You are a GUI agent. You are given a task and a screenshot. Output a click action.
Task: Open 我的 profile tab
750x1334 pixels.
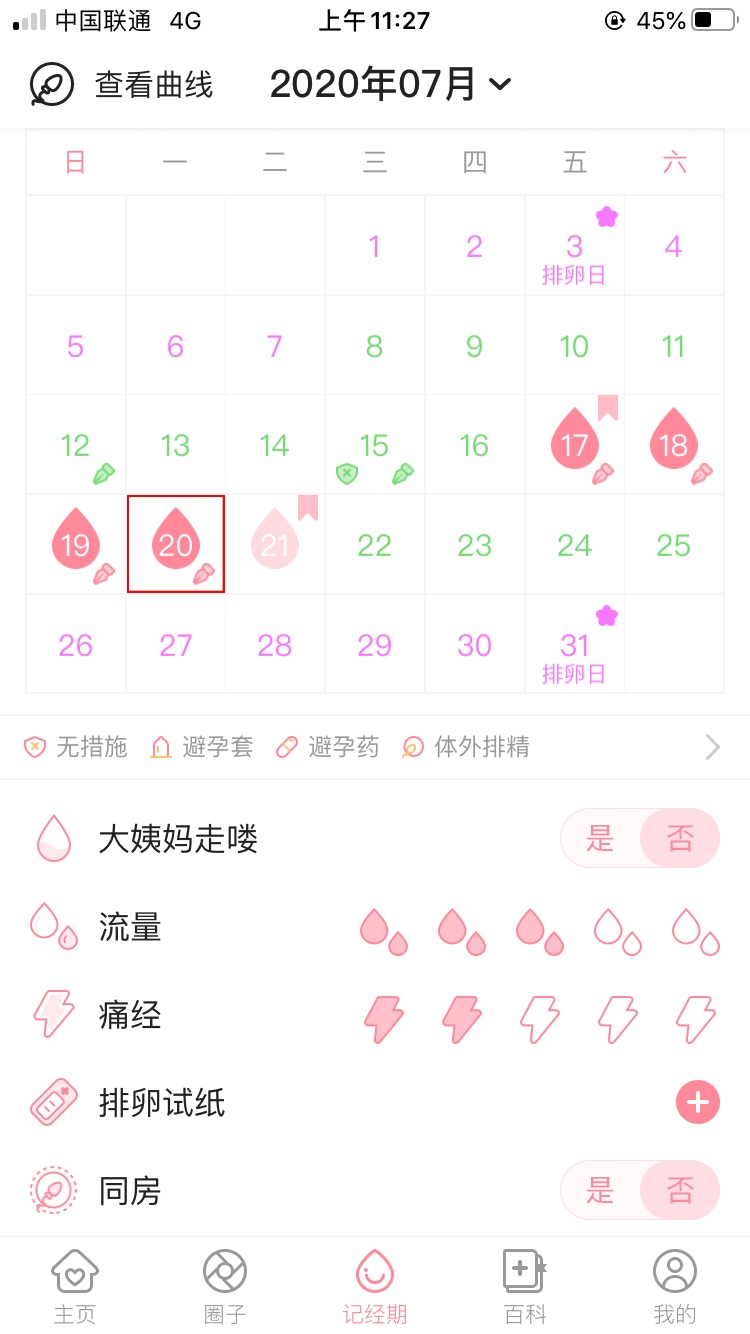coord(675,1287)
